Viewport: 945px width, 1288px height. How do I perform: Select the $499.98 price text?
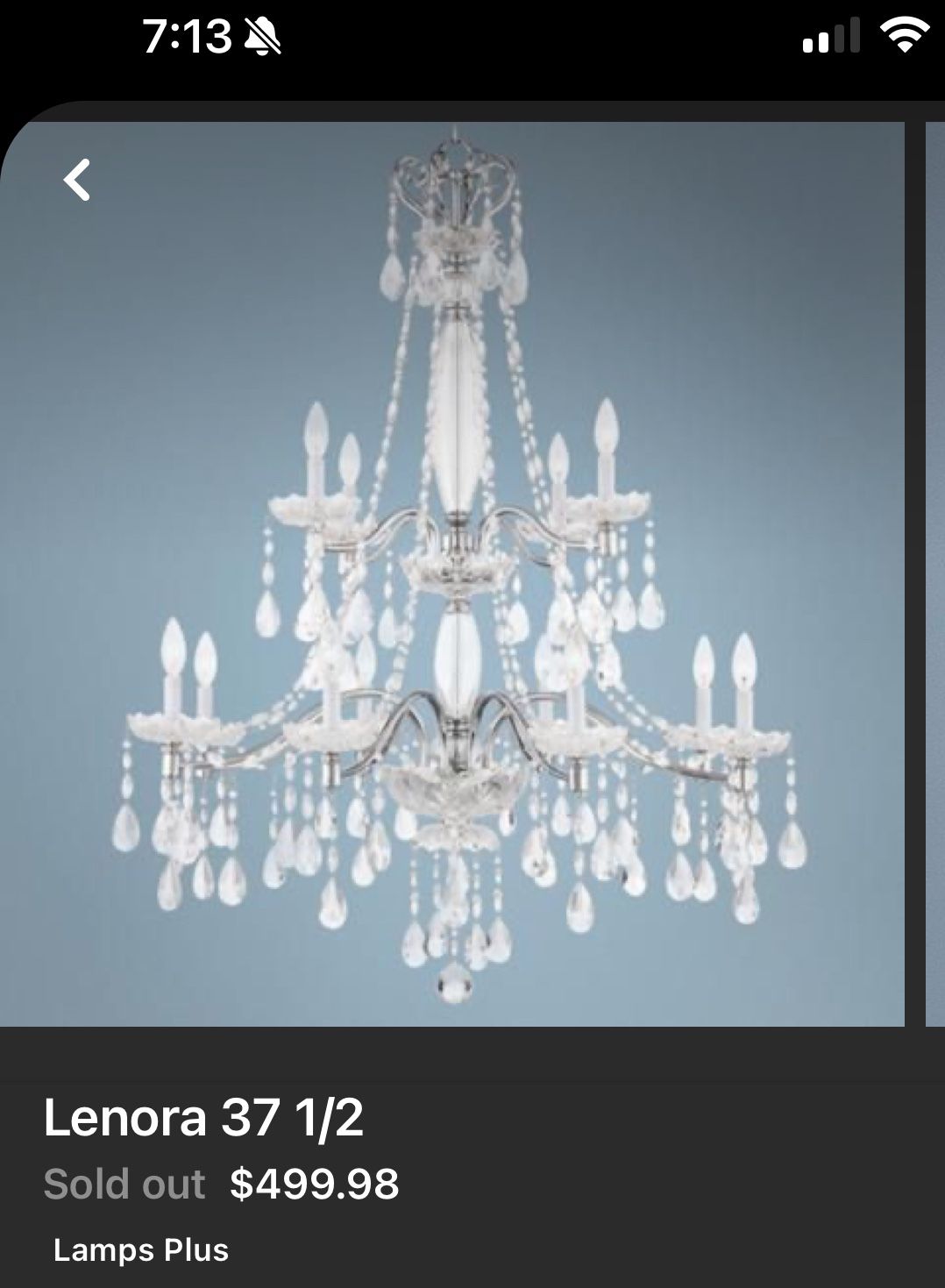313,1183
